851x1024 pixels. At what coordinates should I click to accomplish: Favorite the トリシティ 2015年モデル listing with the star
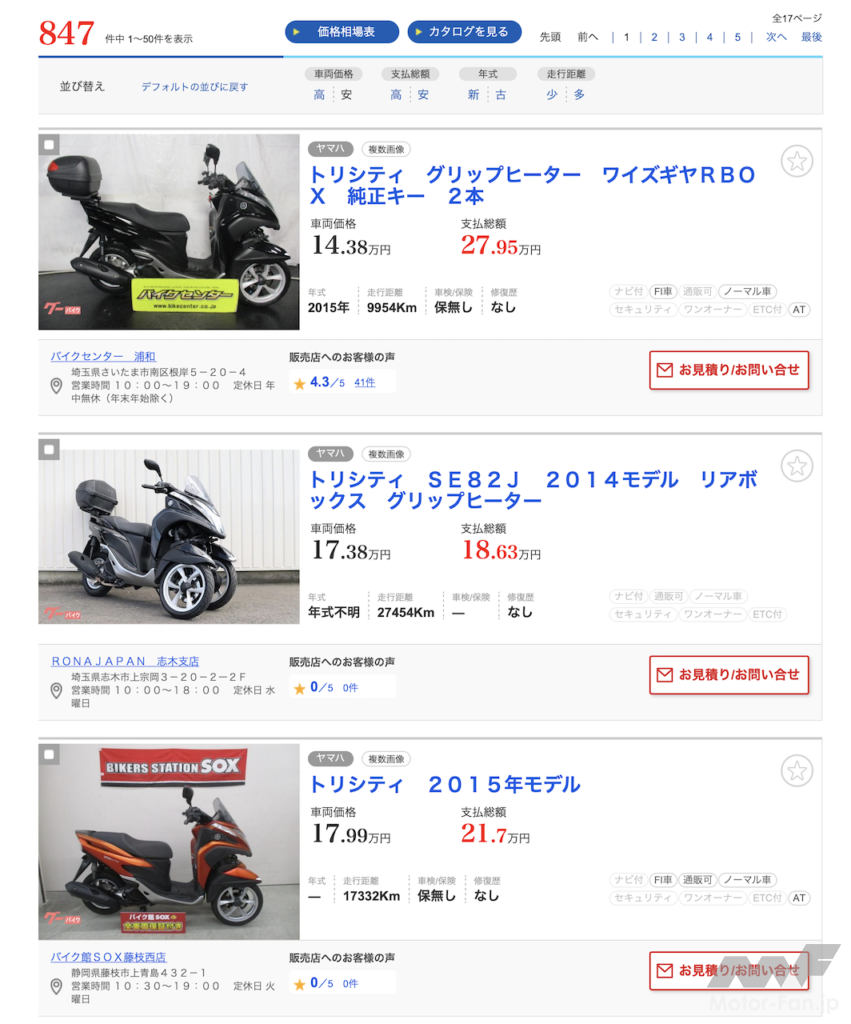[796, 771]
